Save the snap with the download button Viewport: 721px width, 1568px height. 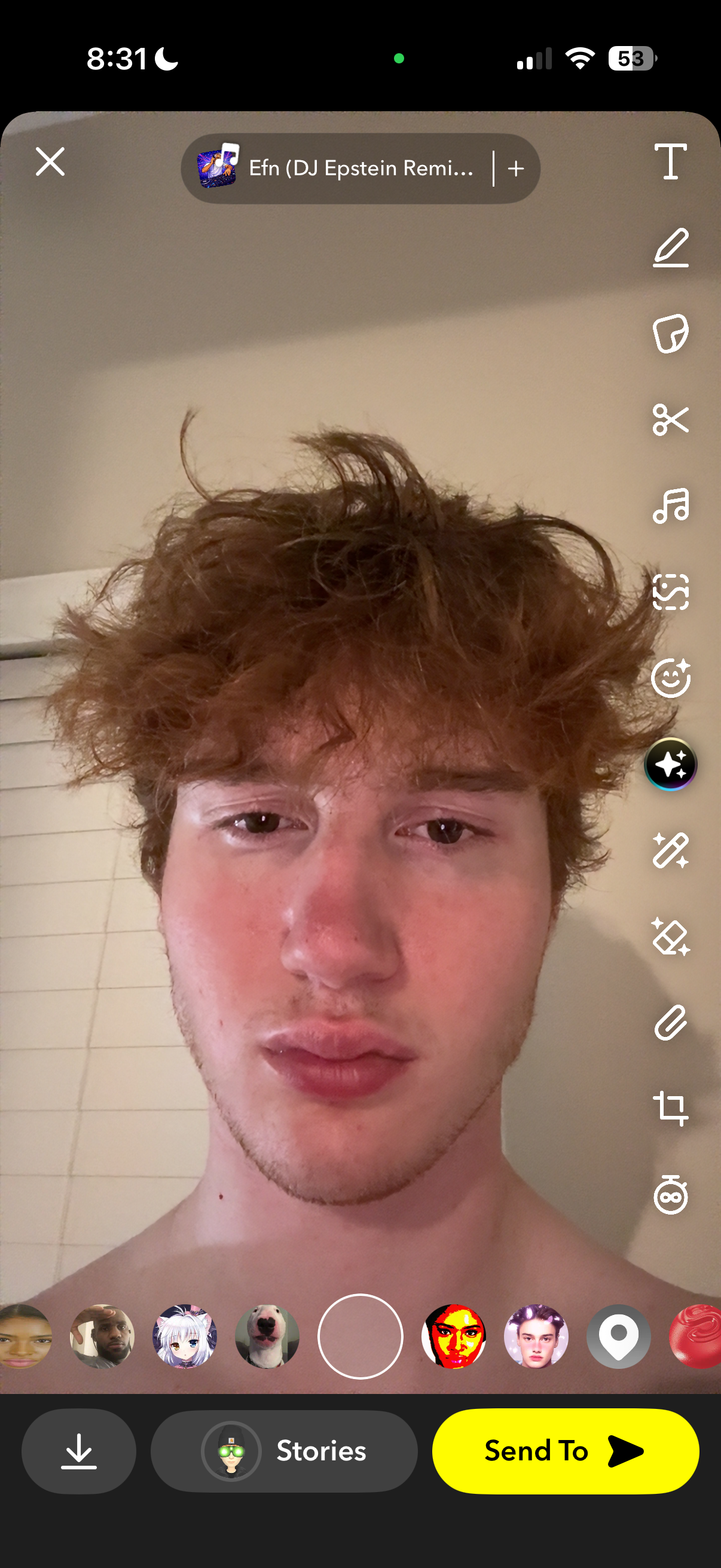click(x=78, y=1451)
